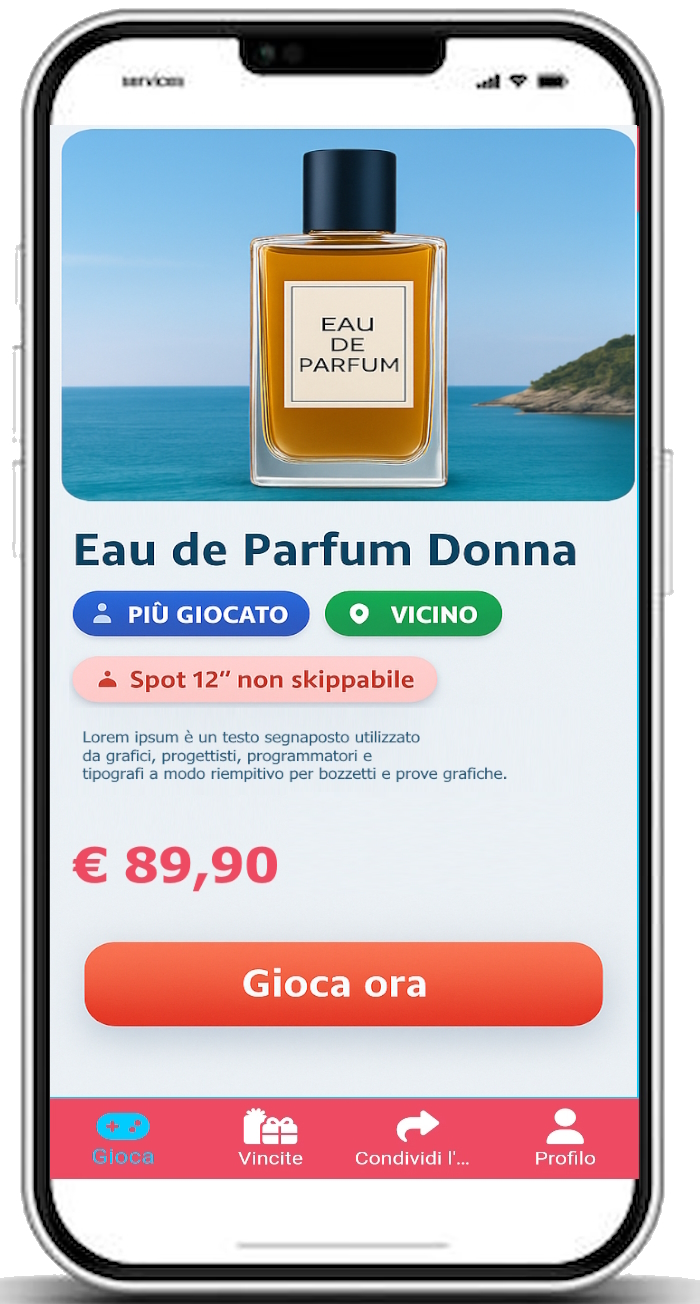Tap the Spot 12'' non skippabile badge
This screenshot has width=700, height=1304.
pos(255,680)
